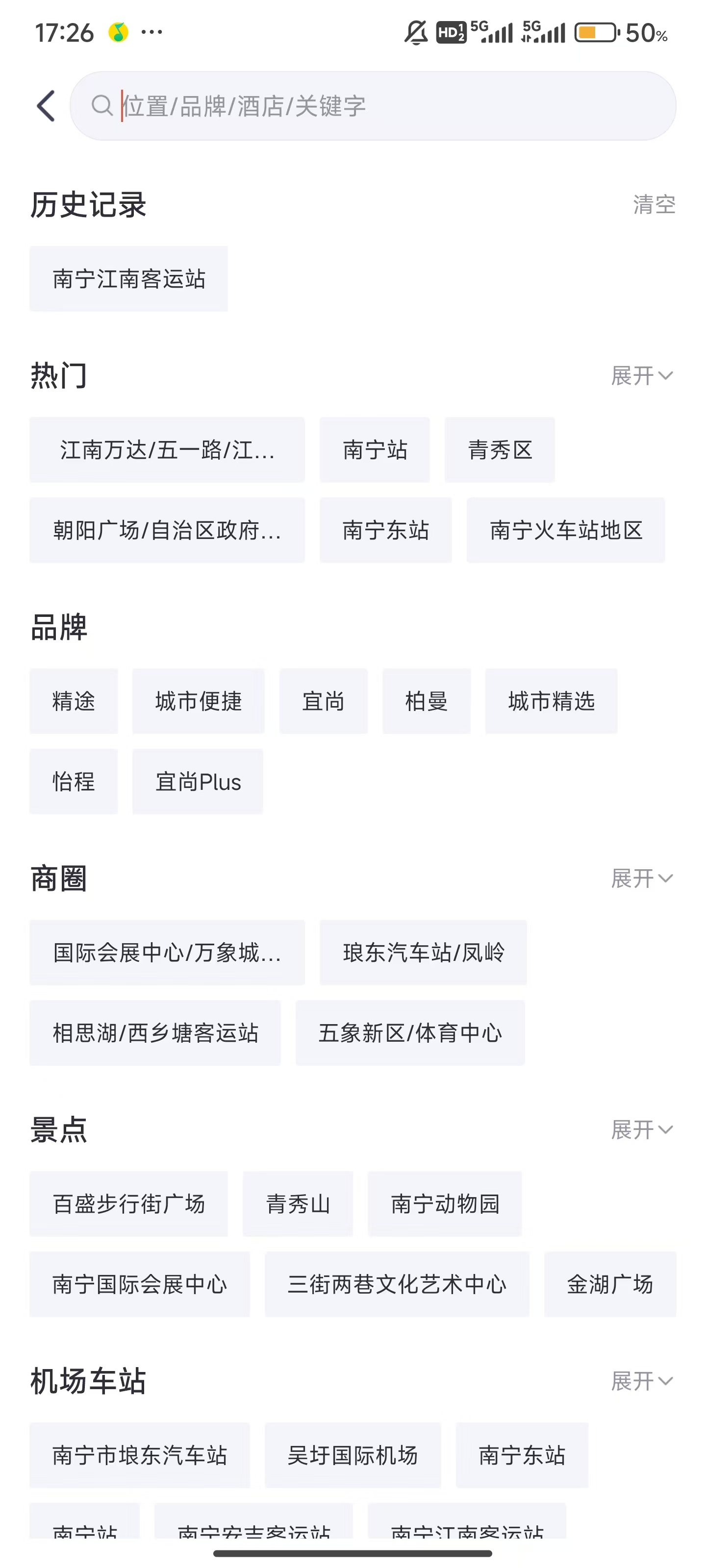706x1568 pixels.
Task: Choose 三街两巷文化艺术中心 attraction
Action: 397,1284
